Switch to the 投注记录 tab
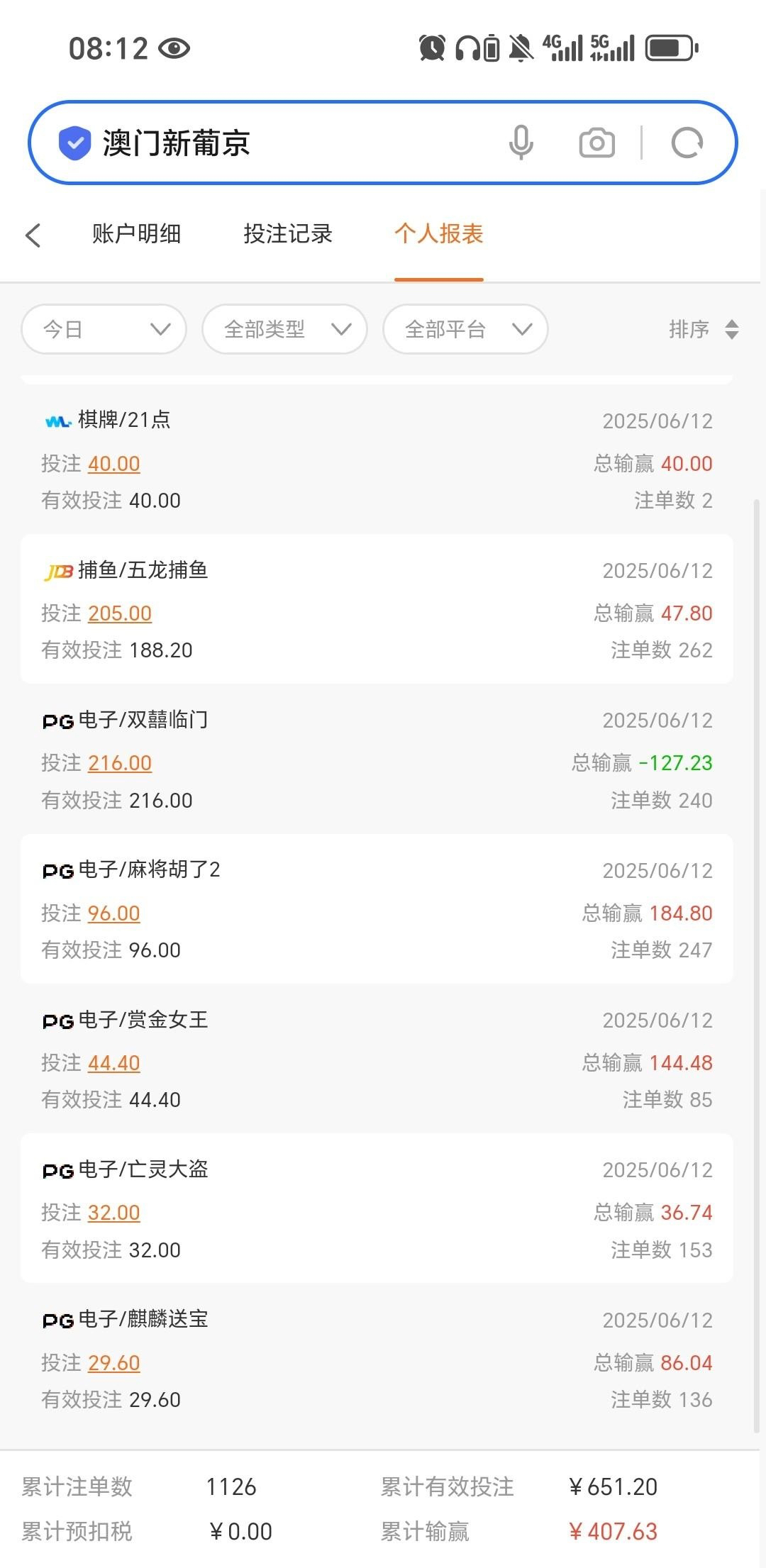766x1568 pixels. tap(288, 233)
